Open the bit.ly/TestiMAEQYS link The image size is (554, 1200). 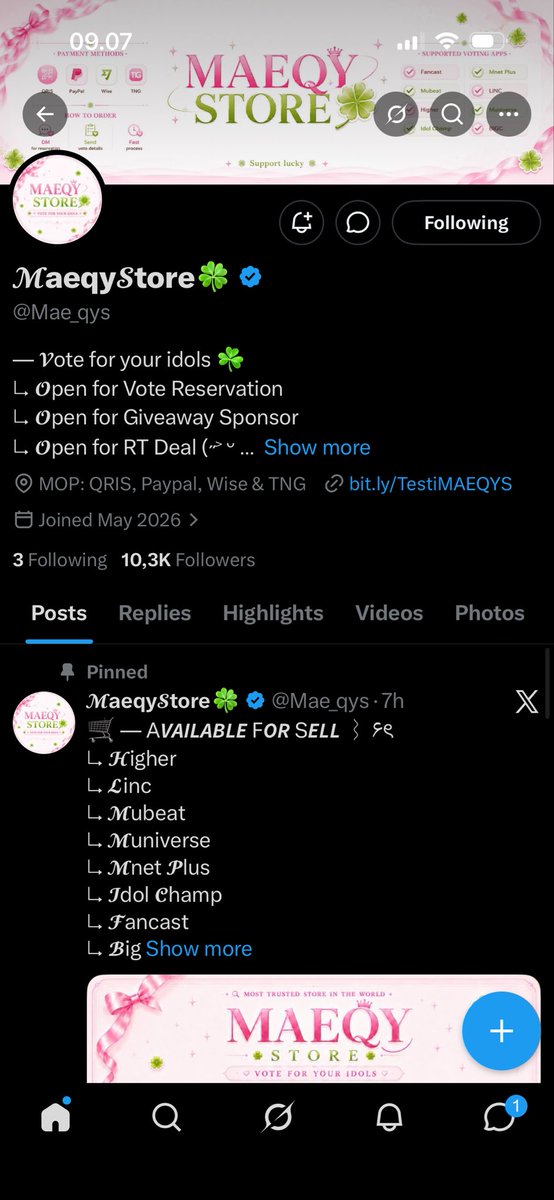tap(430, 484)
